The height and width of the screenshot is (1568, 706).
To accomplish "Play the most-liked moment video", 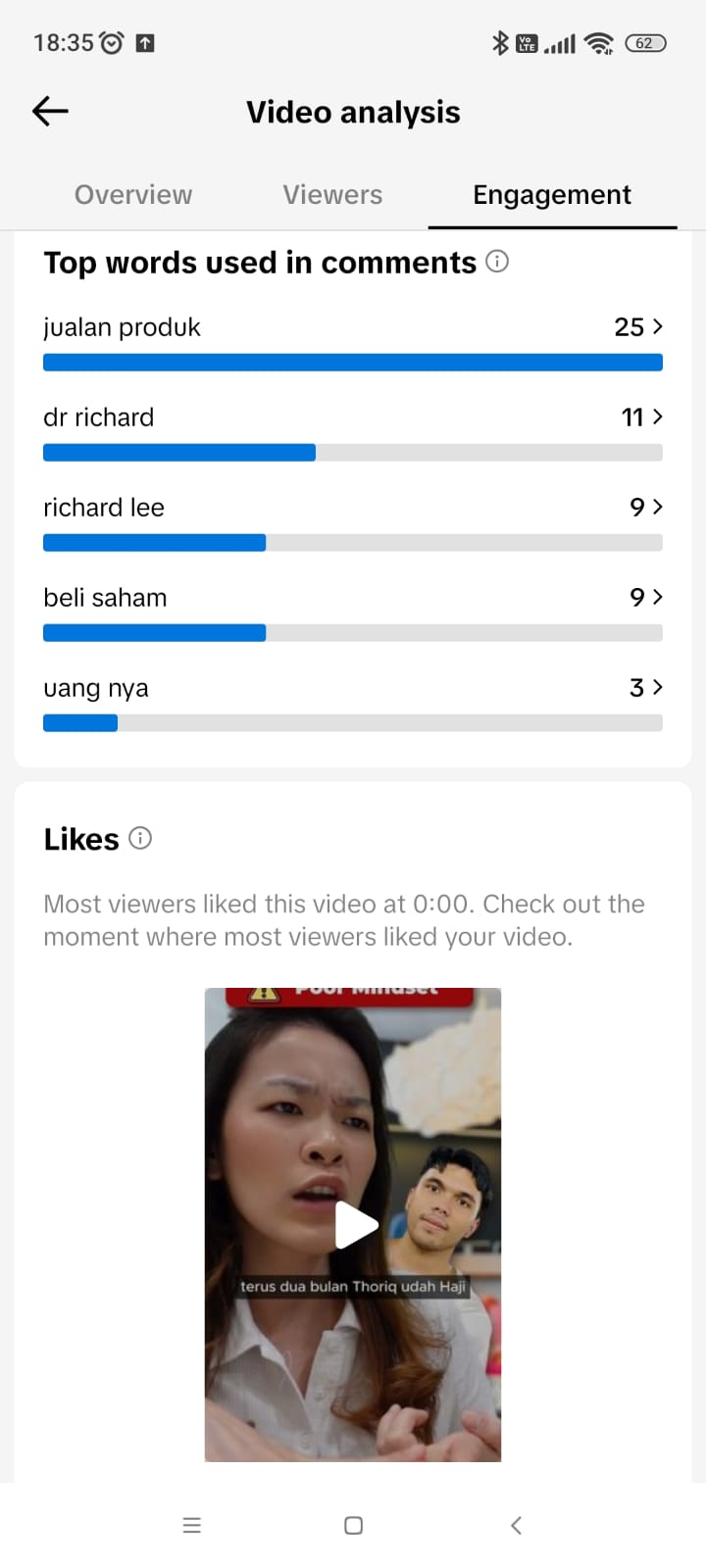I will pyautogui.click(x=353, y=1225).
